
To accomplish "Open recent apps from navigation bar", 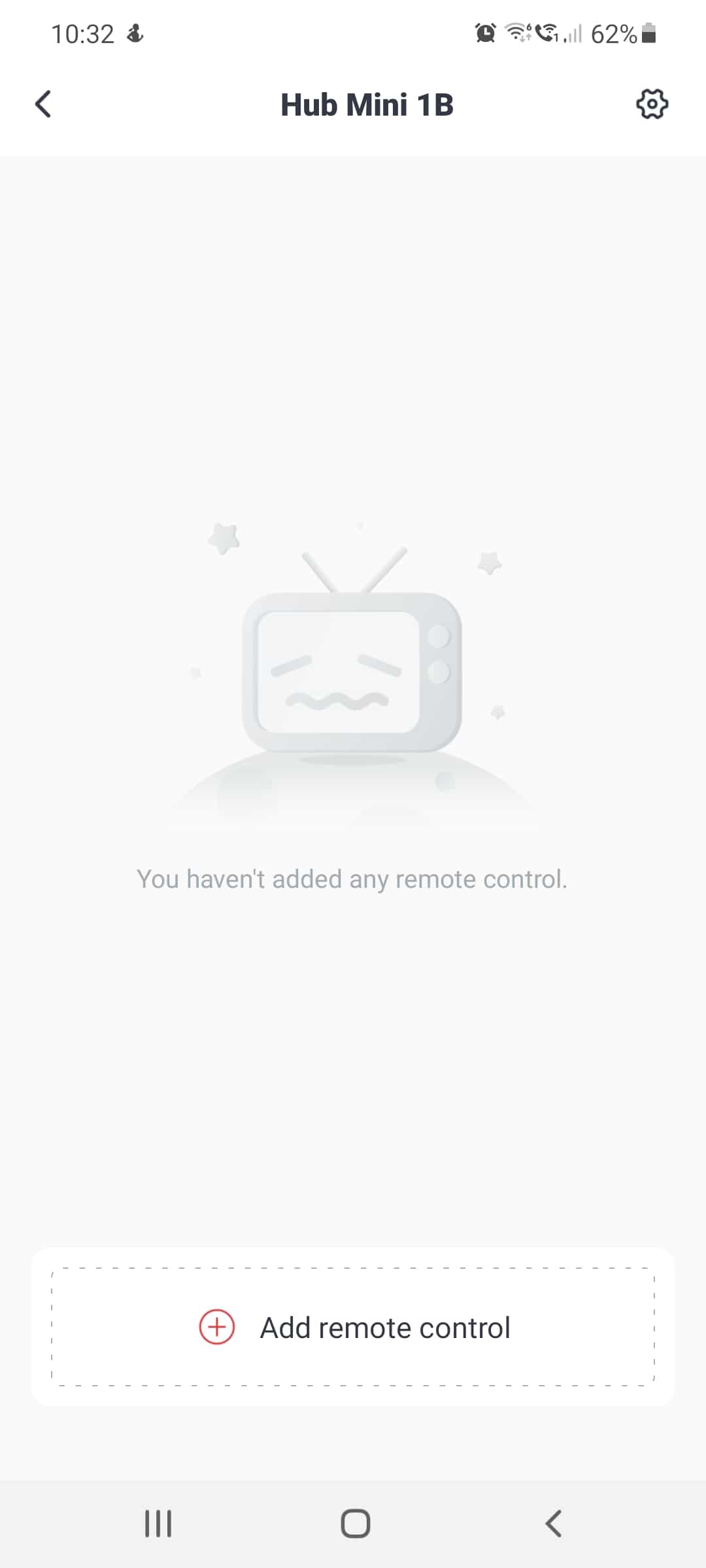I will [x=158, y=1524].
